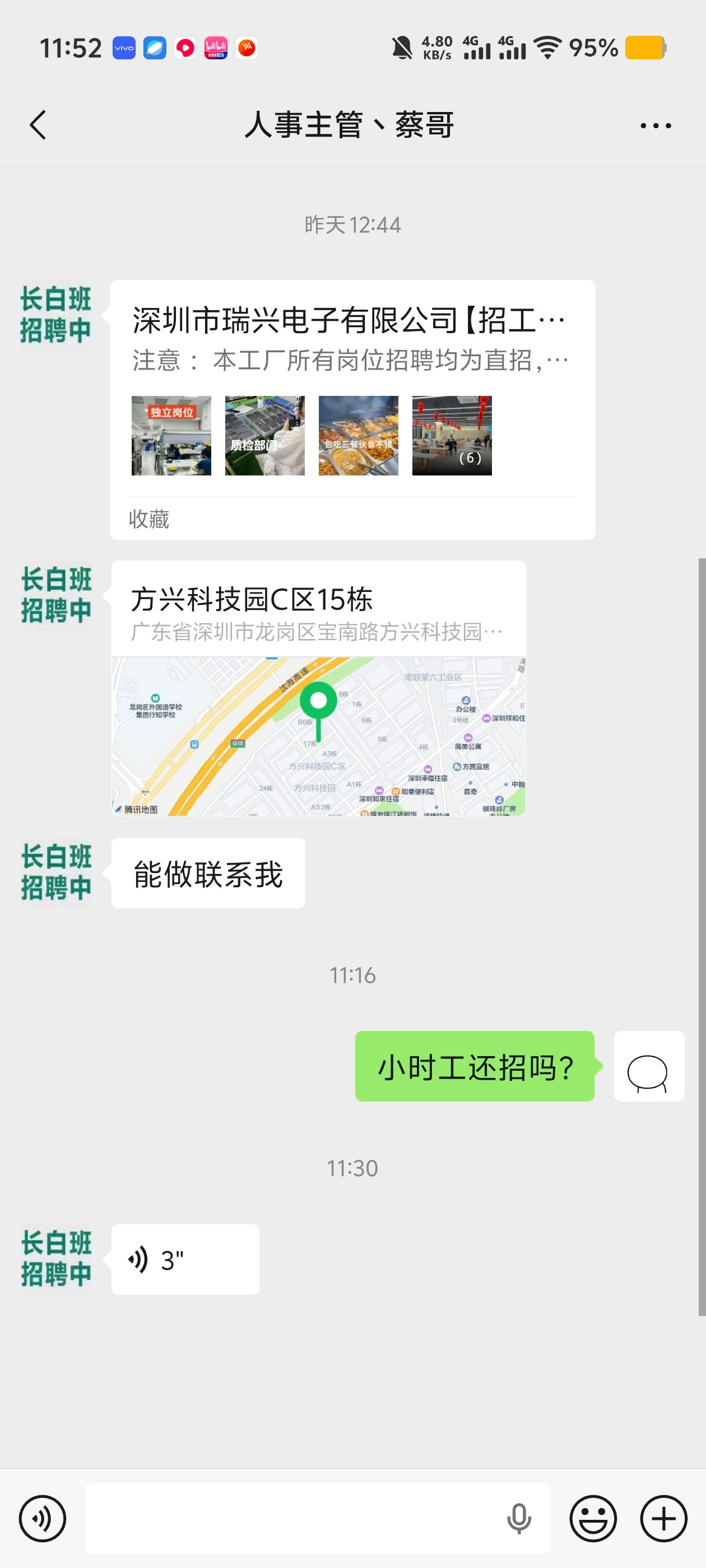
Task: Open the emoji sticker panel
Action: [x=593, y=1519]
